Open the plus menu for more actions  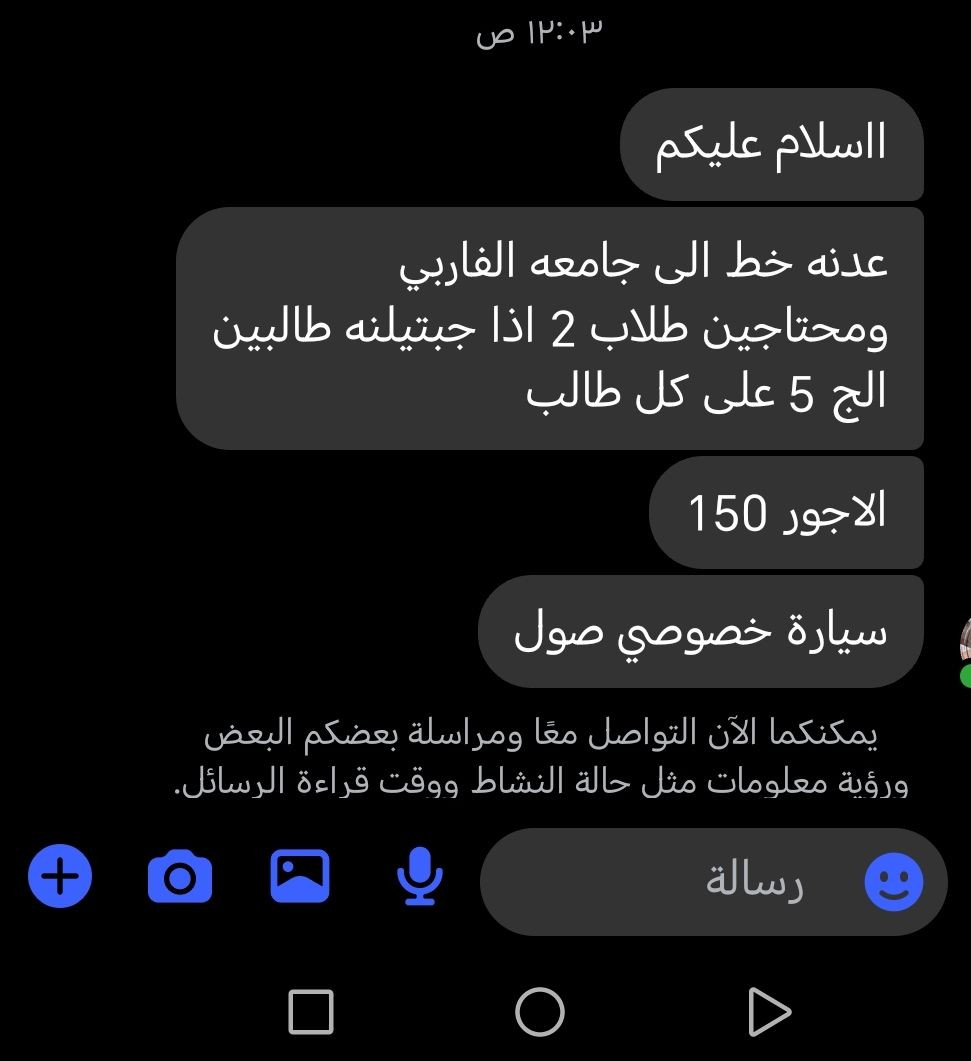(x=60, y=877)
